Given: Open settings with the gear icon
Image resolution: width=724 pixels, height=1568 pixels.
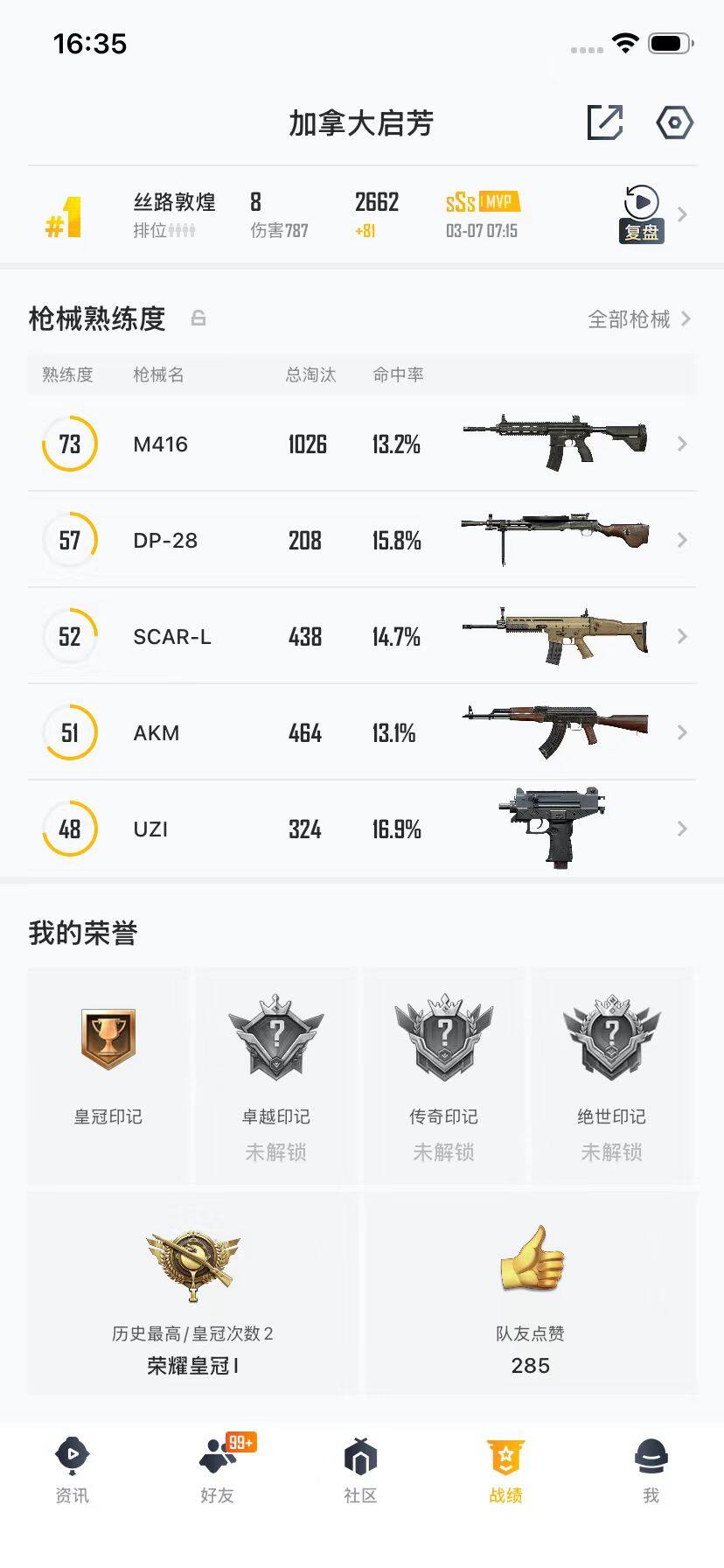Looking at the screenshot, I should 675,123.
